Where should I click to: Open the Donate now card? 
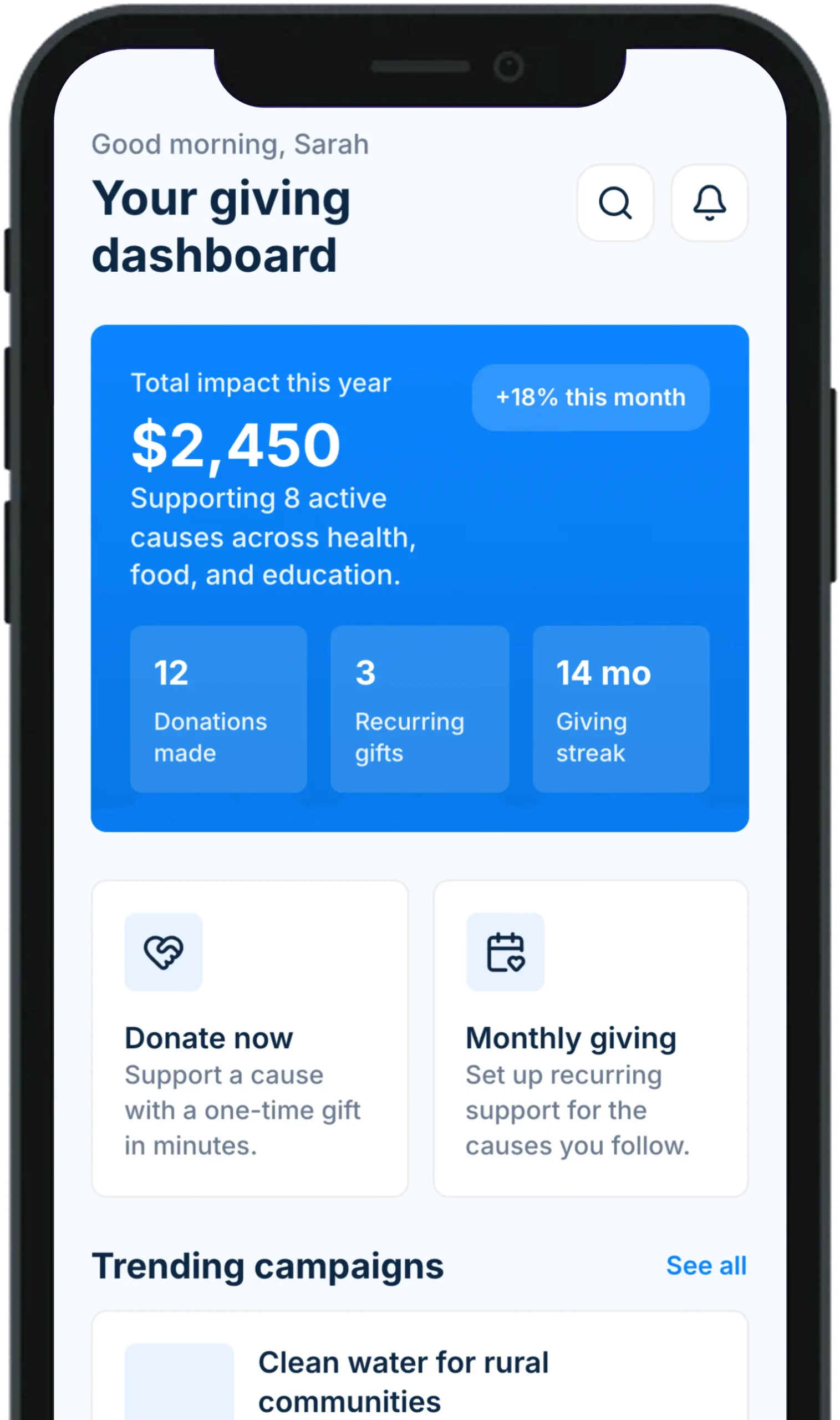(x=250, y=1038)
